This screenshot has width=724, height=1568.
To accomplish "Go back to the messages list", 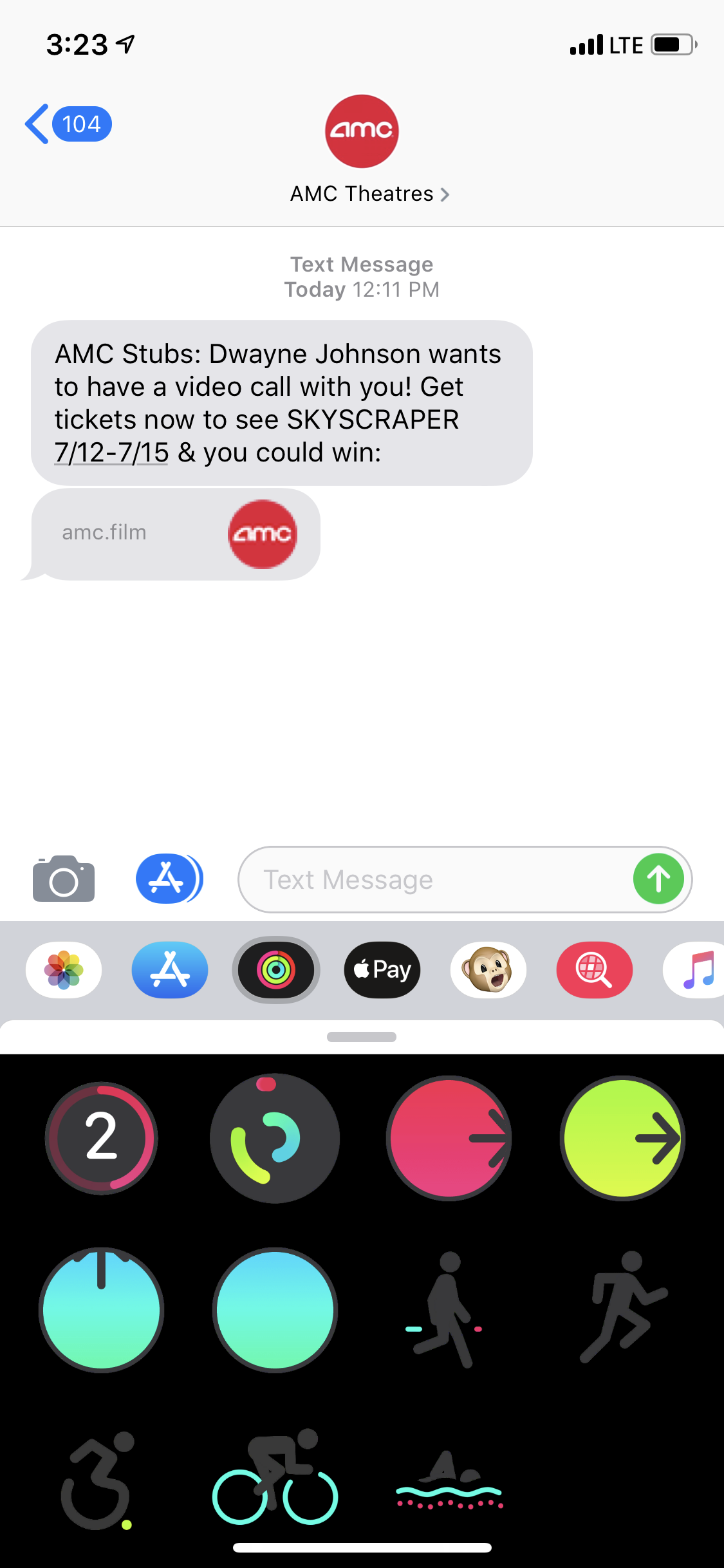I will point(68,124).
